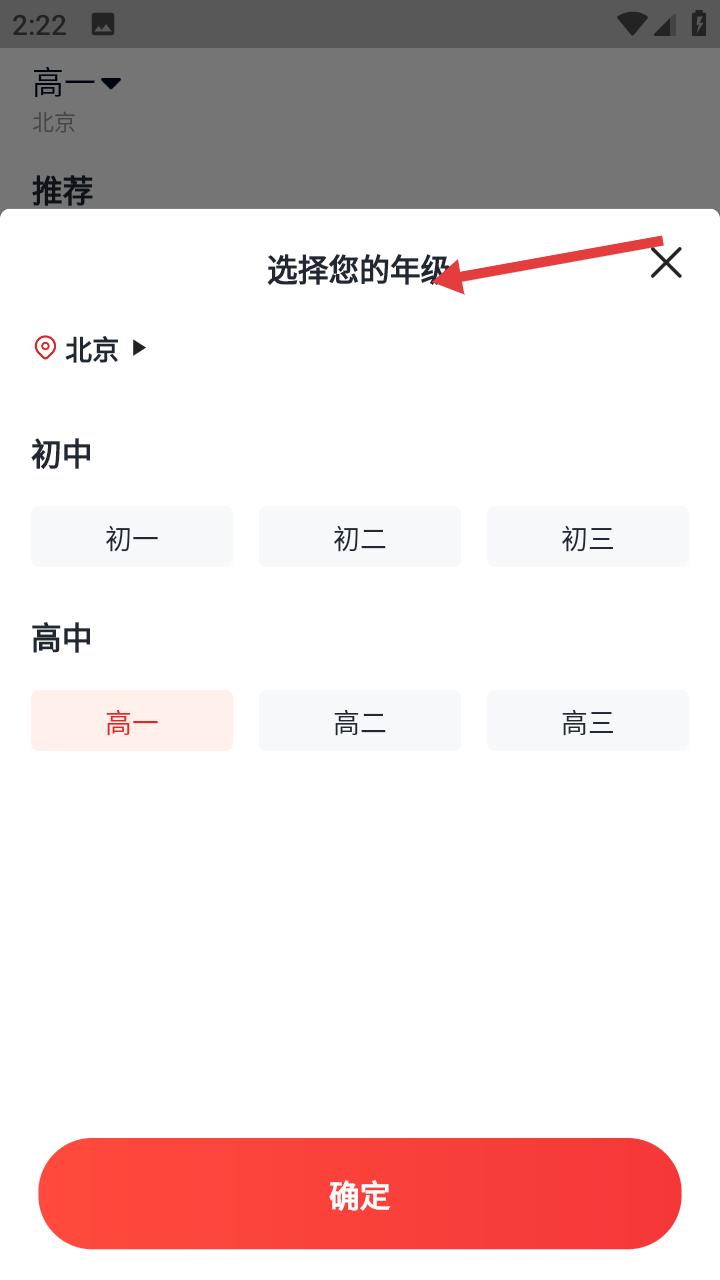Screen dimensions: 720x1280
Task: Choose 高三 under 高中
Action: (x=588, y=721)
